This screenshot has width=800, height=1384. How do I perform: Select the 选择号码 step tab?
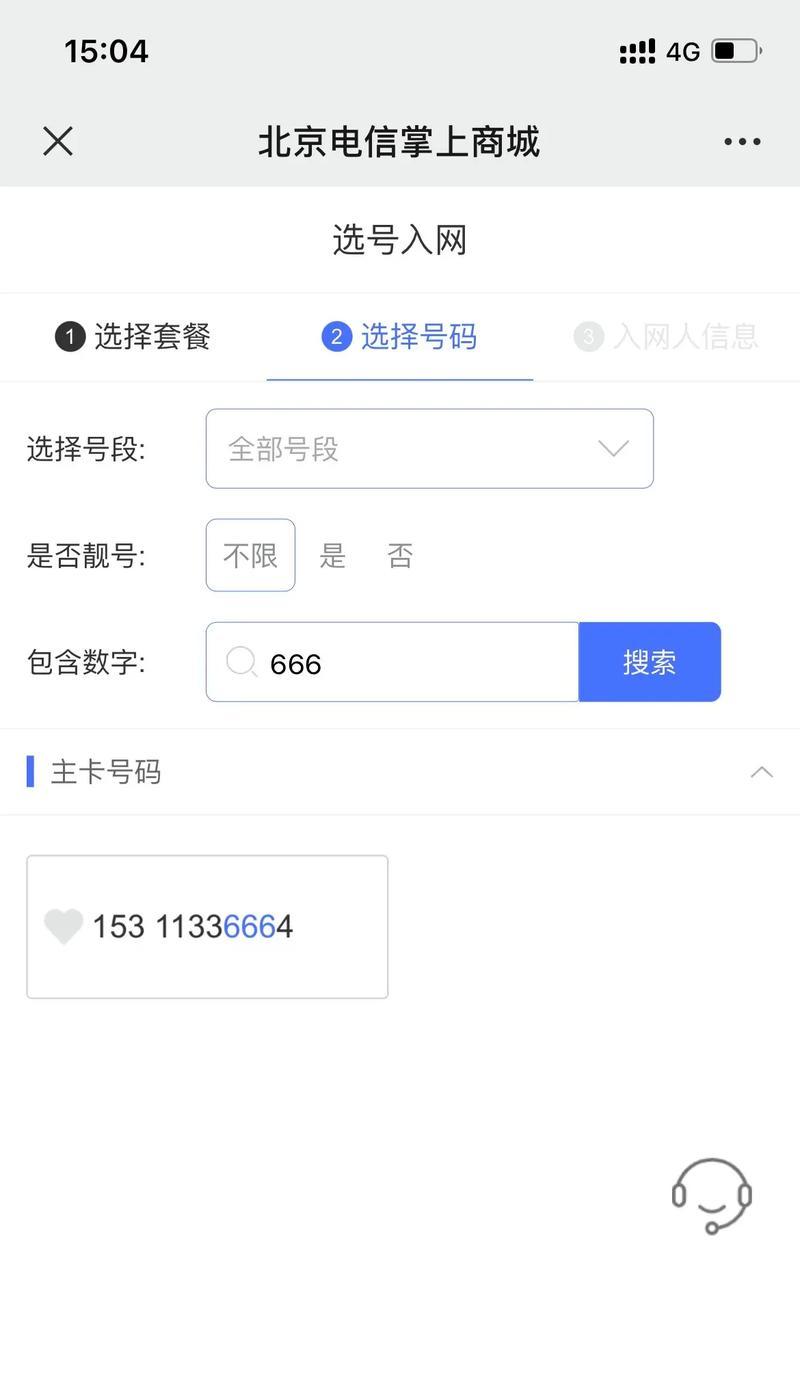point(399,337)
